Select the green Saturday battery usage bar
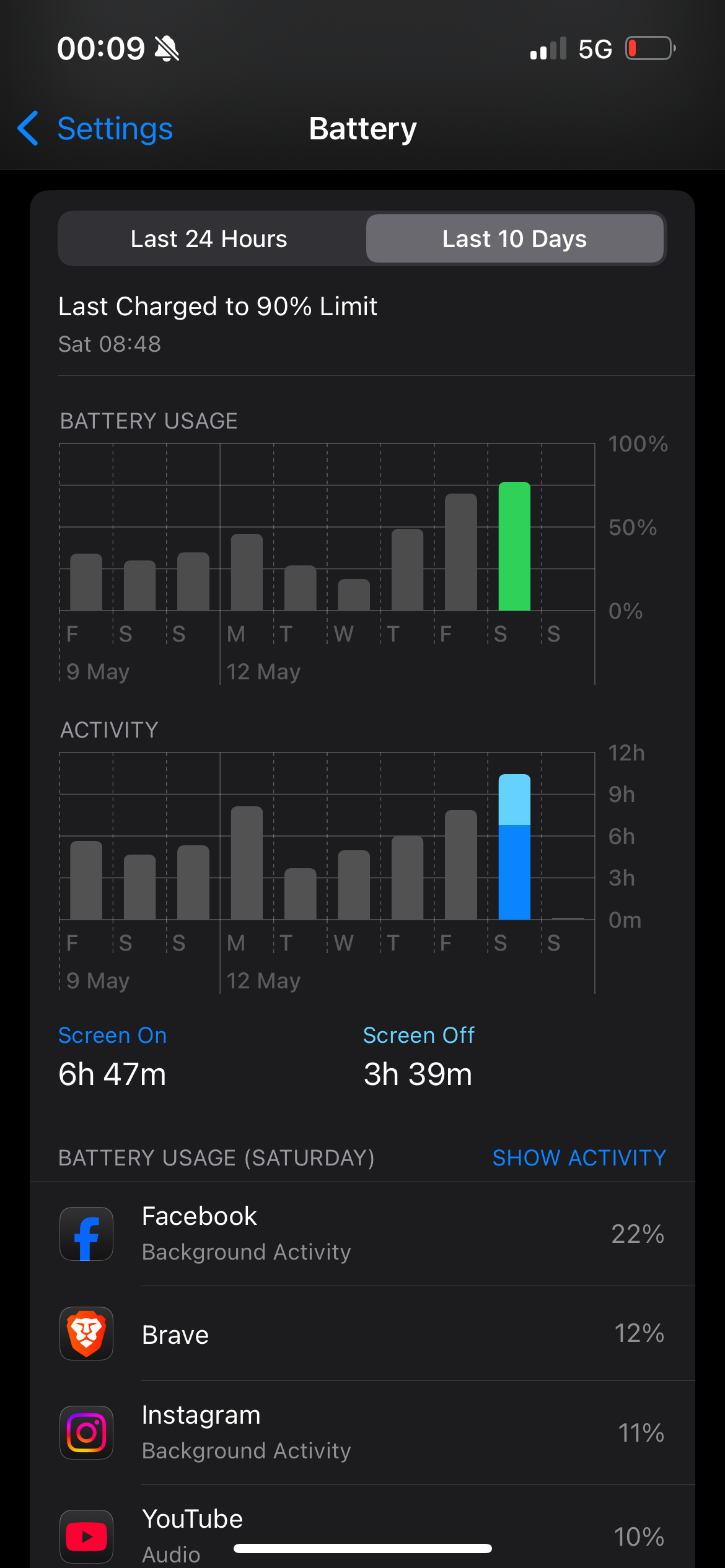Viewport: 725px width, 1568px height. click(514, 546)
